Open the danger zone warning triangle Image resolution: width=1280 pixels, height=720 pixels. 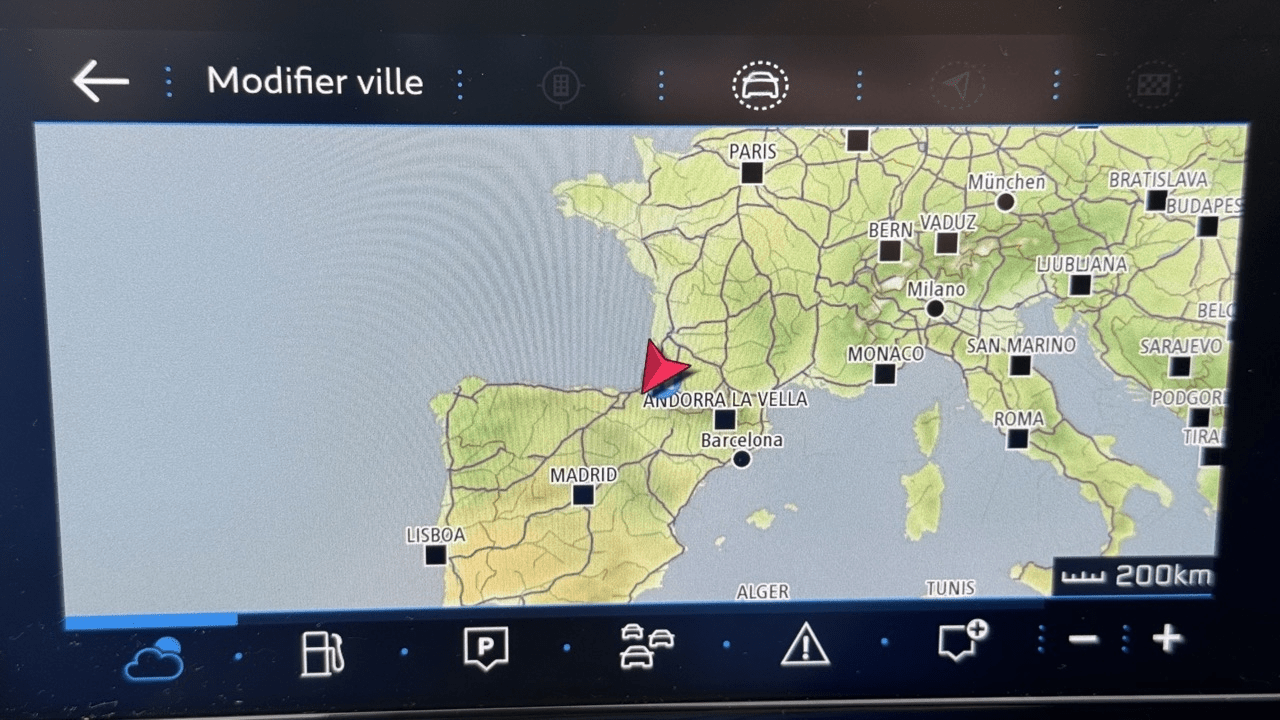805,647
